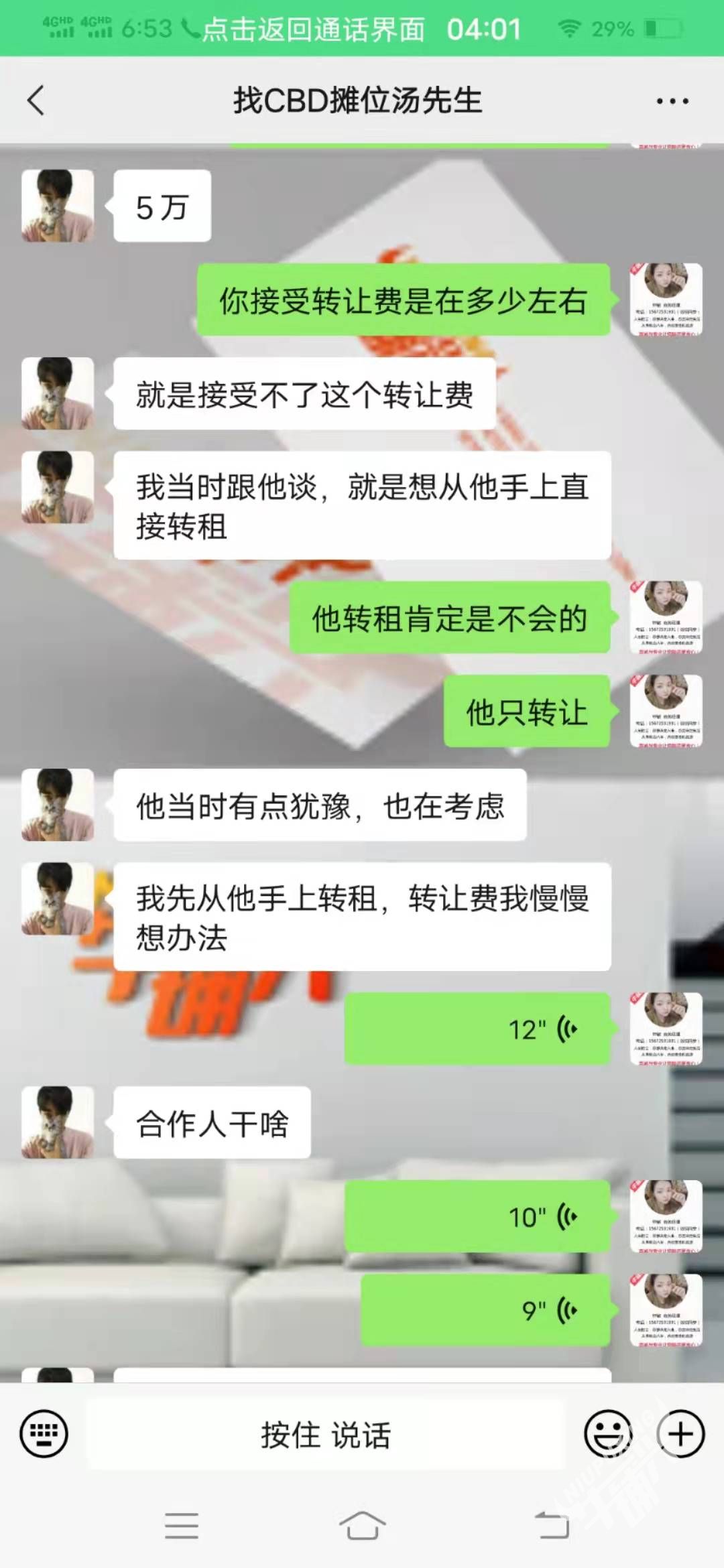Tap the system back navigation button
Screen dimensions: 724x1568
pyautogui.click(x=552, y=1526)
